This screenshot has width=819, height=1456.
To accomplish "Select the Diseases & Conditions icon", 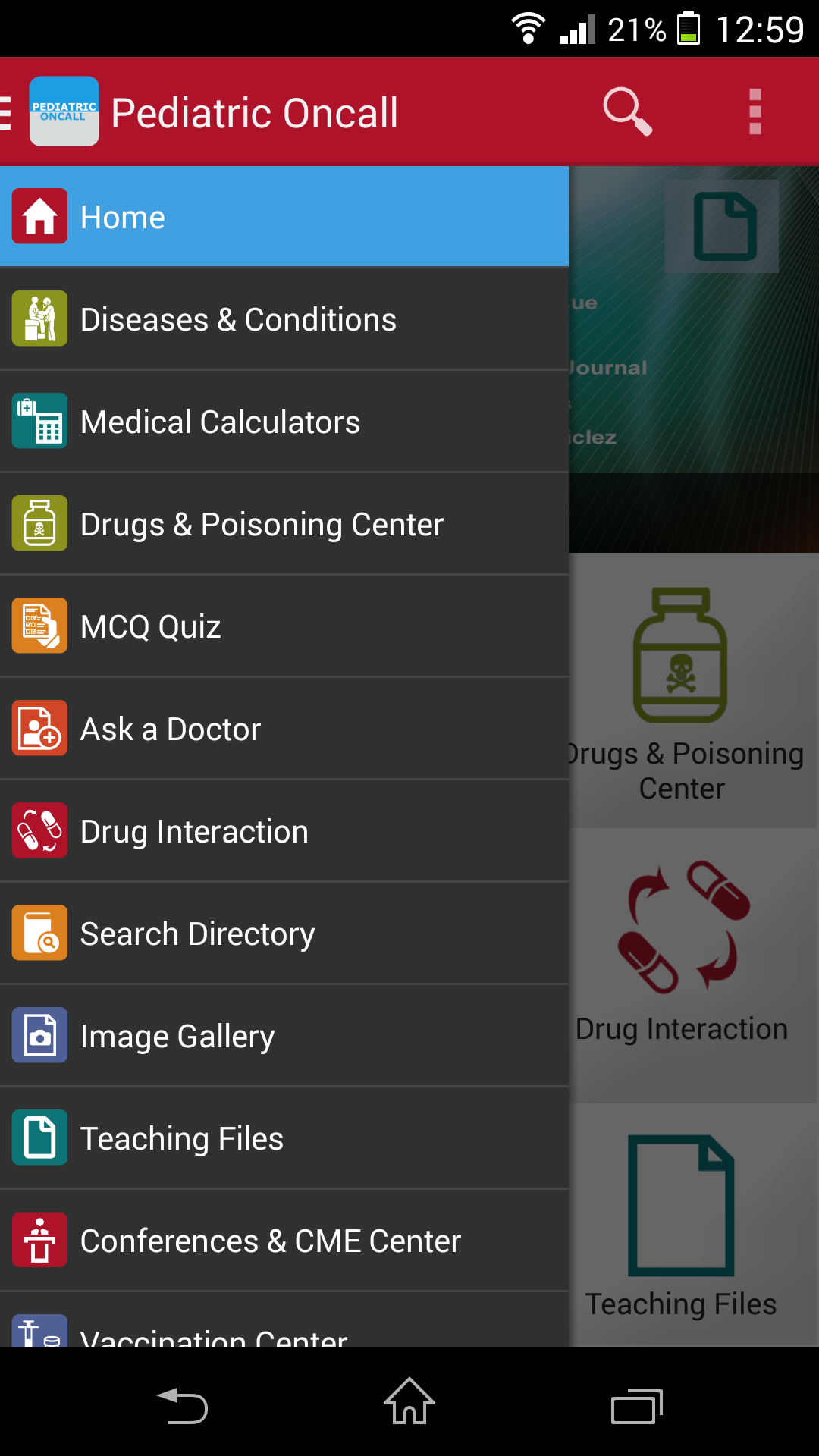I will [x=39, y=318].
